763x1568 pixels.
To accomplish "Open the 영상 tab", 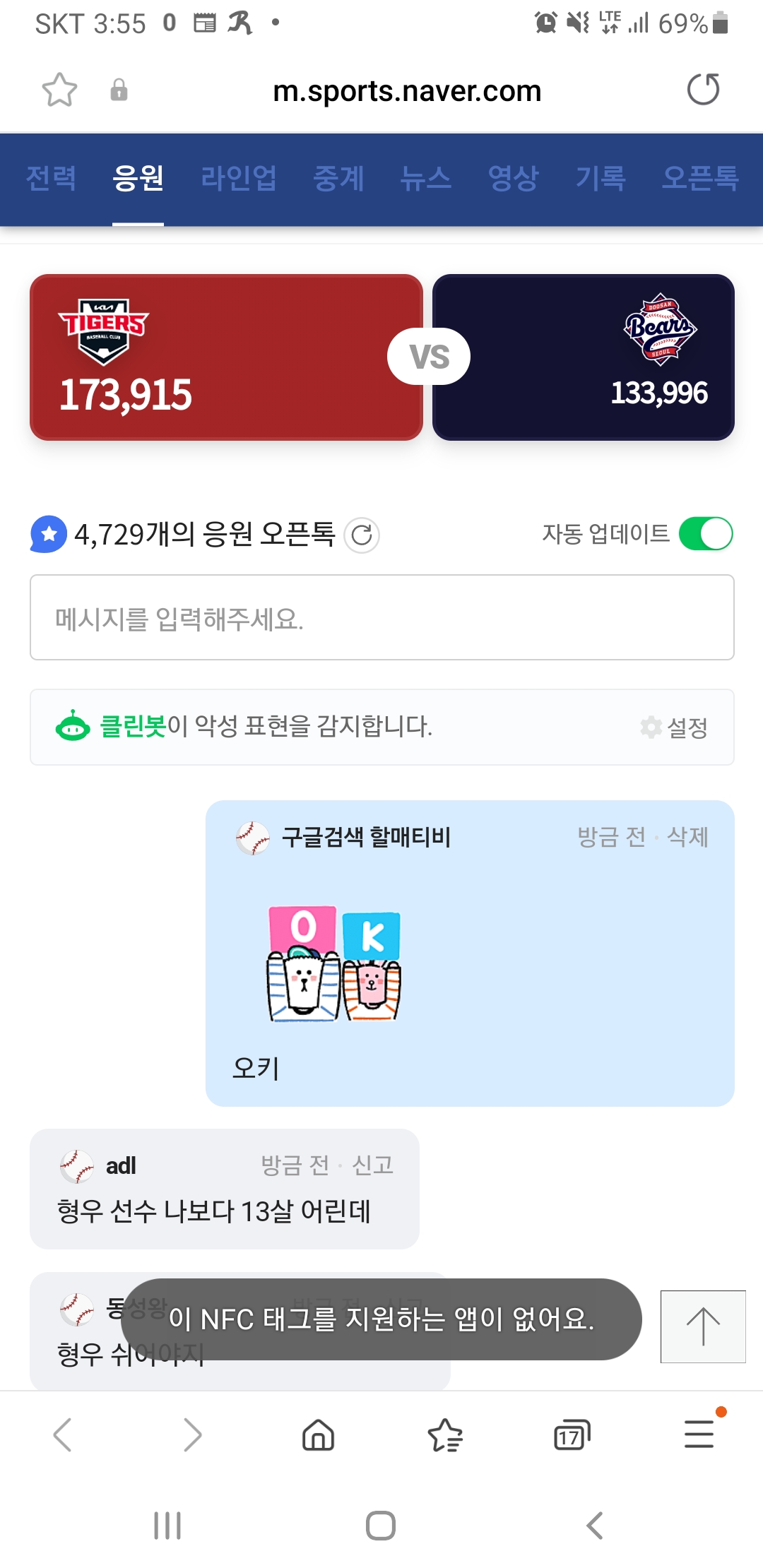I will click(513, 178).
